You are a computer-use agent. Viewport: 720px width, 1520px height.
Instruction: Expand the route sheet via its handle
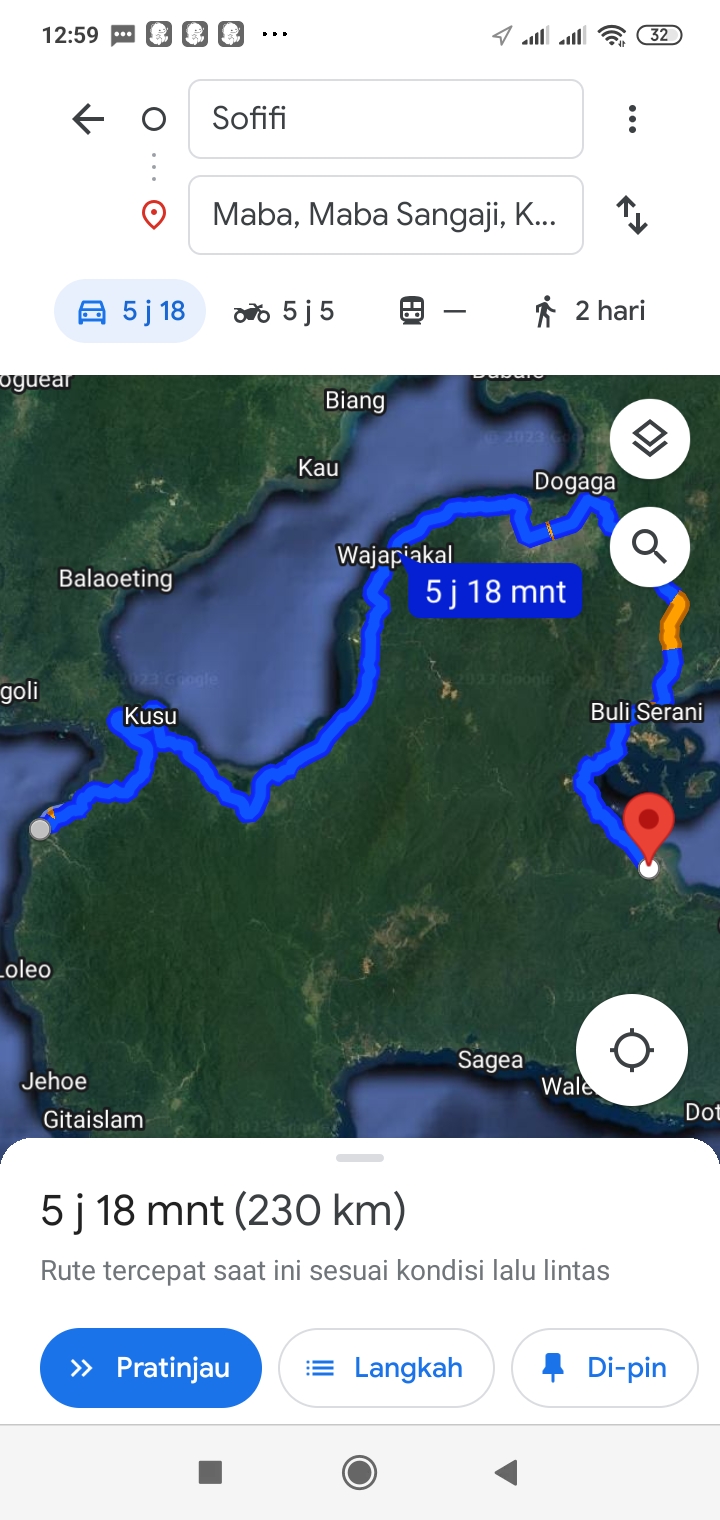pyautogui.click(x=360, y=1158)
